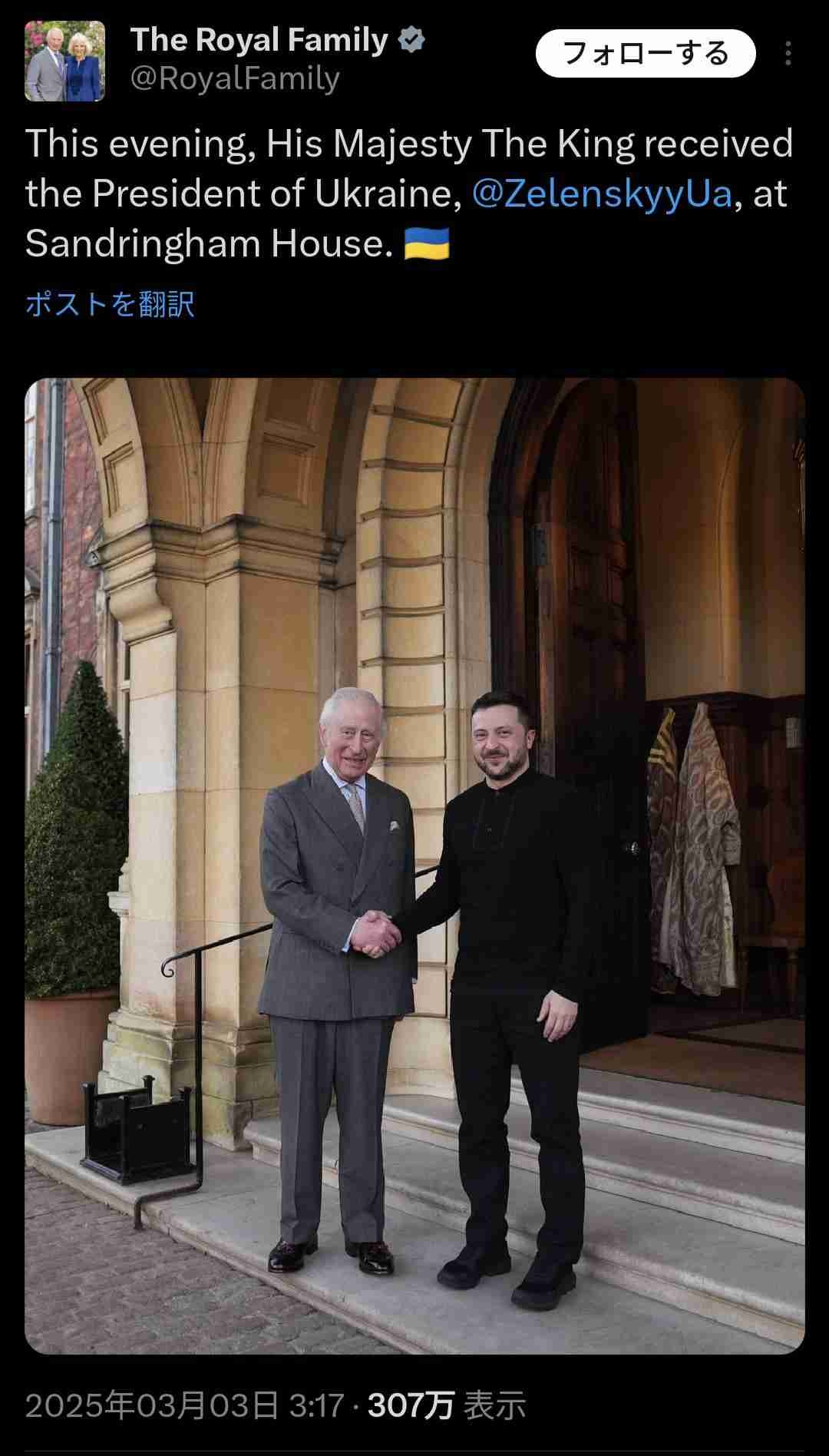Translate post via ポストを翻訳
The width and height of the screenshot is (829, 1456).
[x=110, y=304]
